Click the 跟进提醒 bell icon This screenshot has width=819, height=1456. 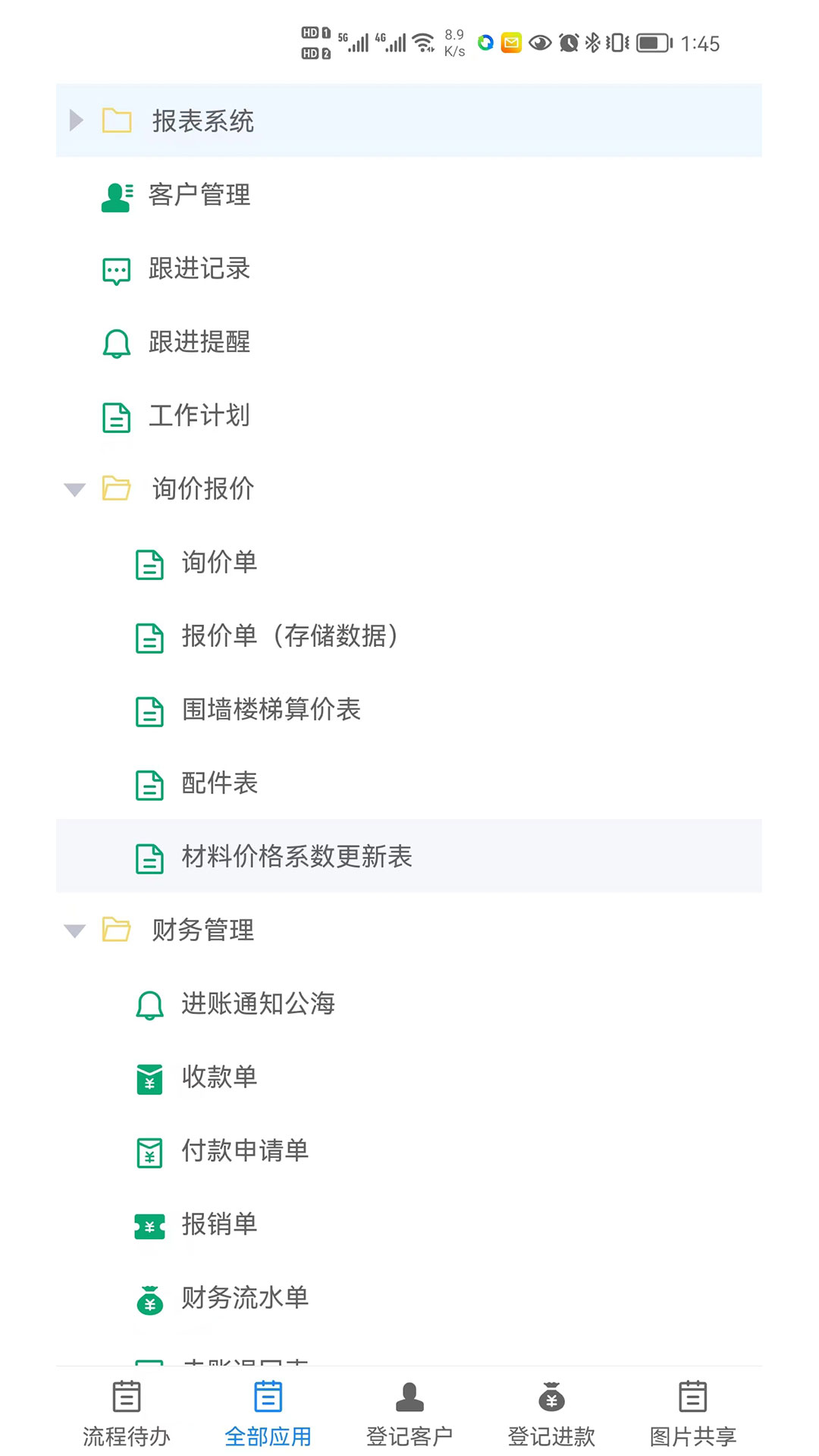[x=115, y=342]
